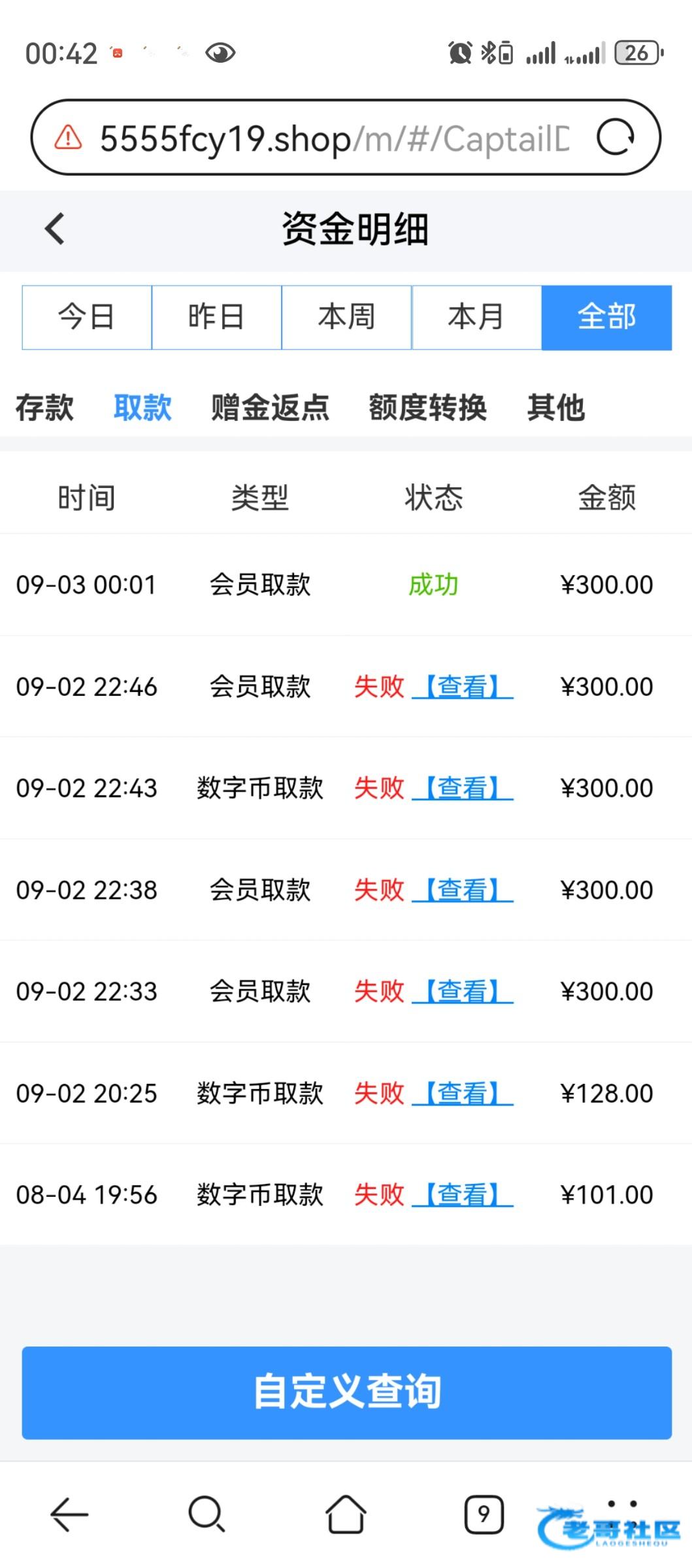Go to browser home page
Image resolution: width=692 pixels, height=1568 pixels.
click(x=346, y=1514)
